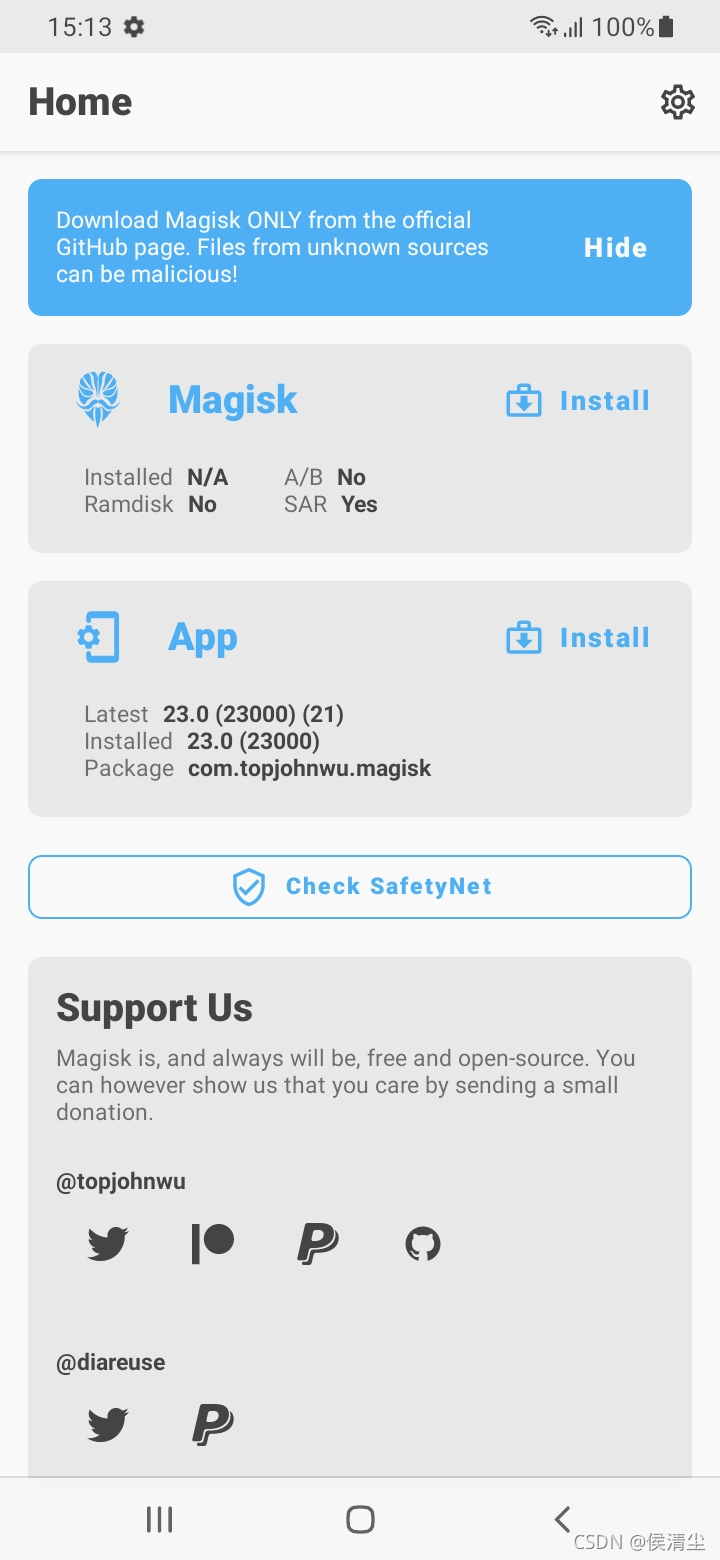Install Magisk from the Magisk card
Screen dimensions: 720x1560
[579, 401]
